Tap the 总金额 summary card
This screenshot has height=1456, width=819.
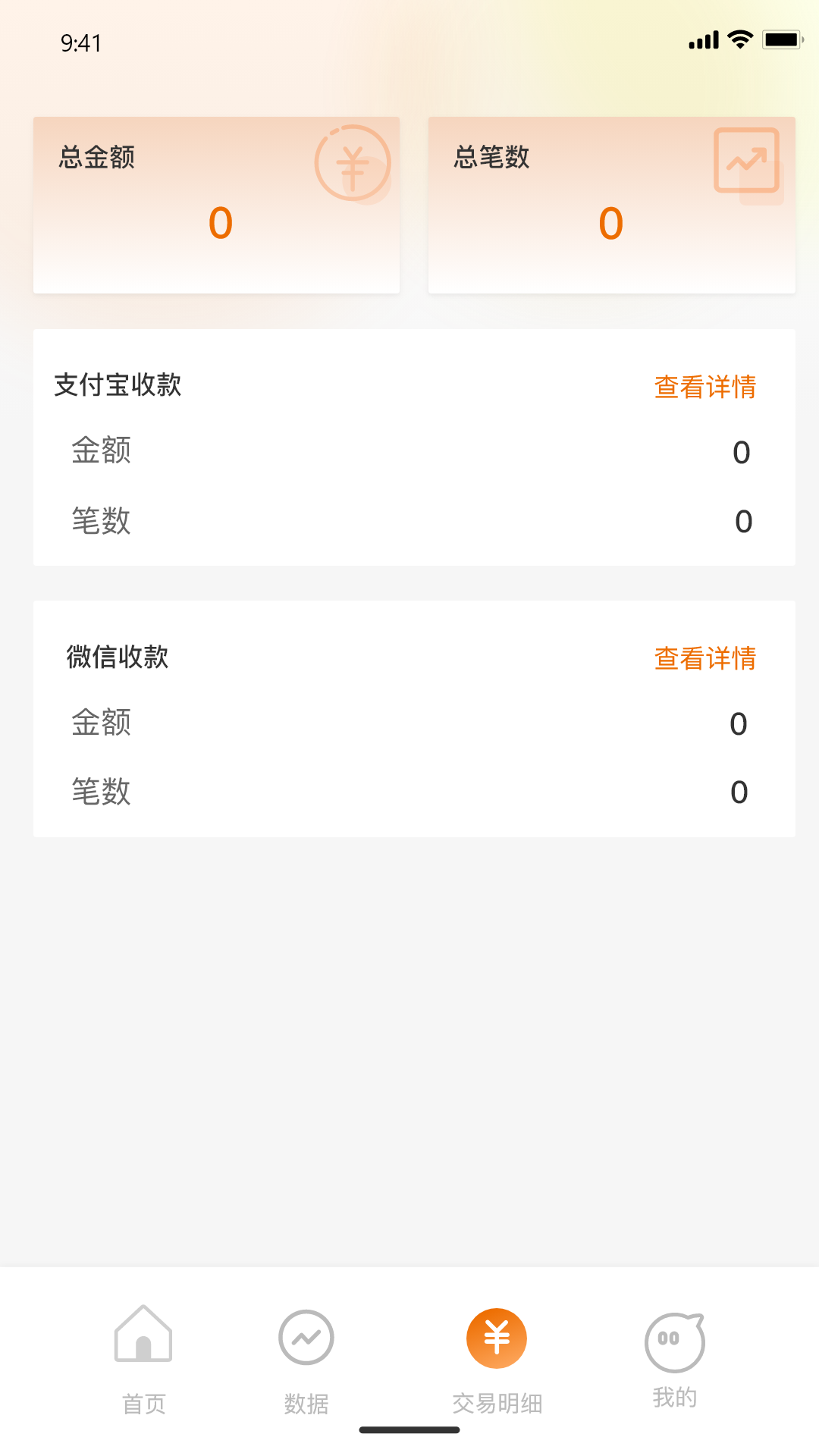pos(215,205)
